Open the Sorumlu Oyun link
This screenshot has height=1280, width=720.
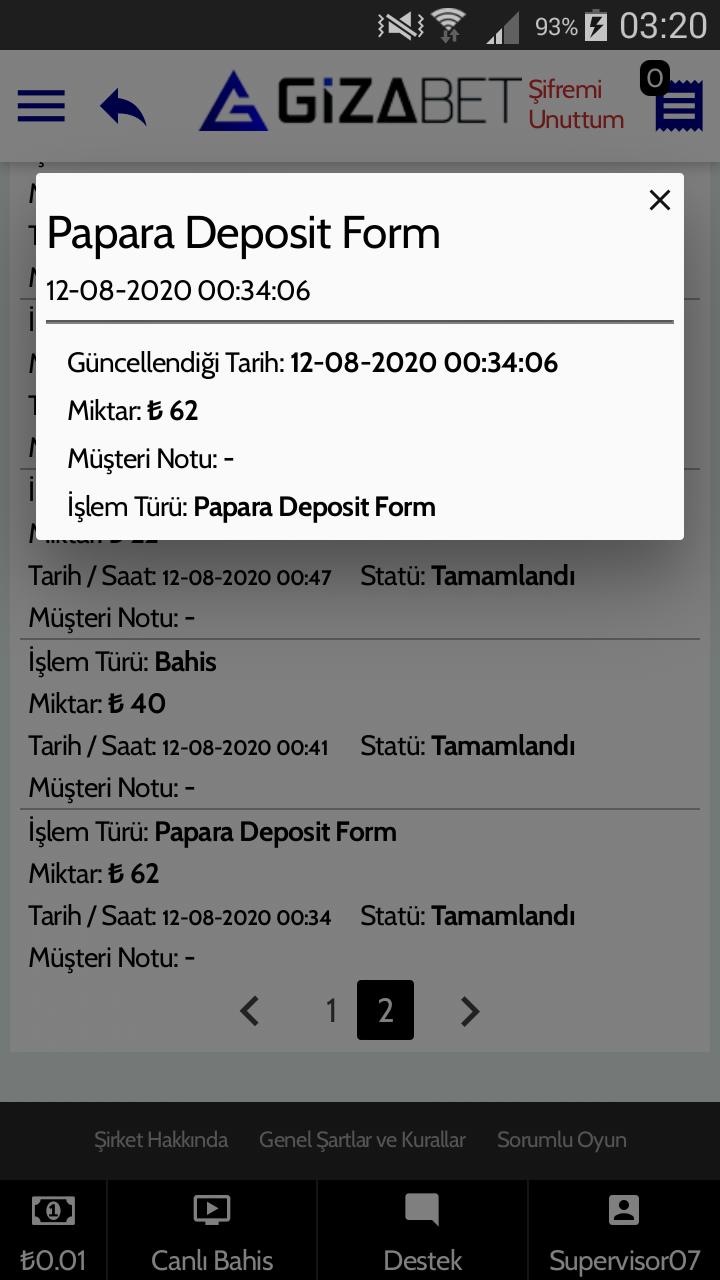561,1140
